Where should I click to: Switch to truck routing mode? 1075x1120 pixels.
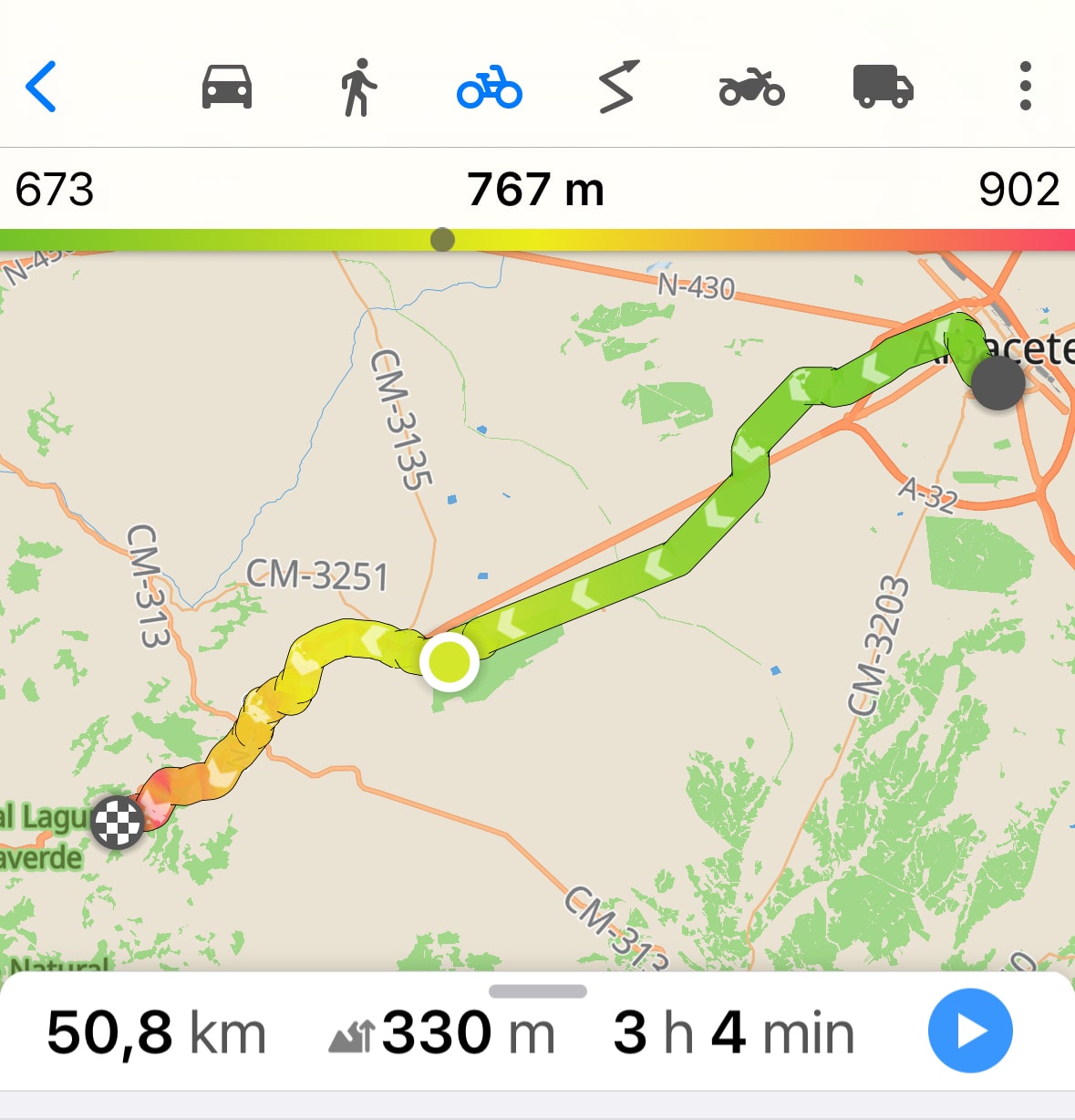pos(883,88)
